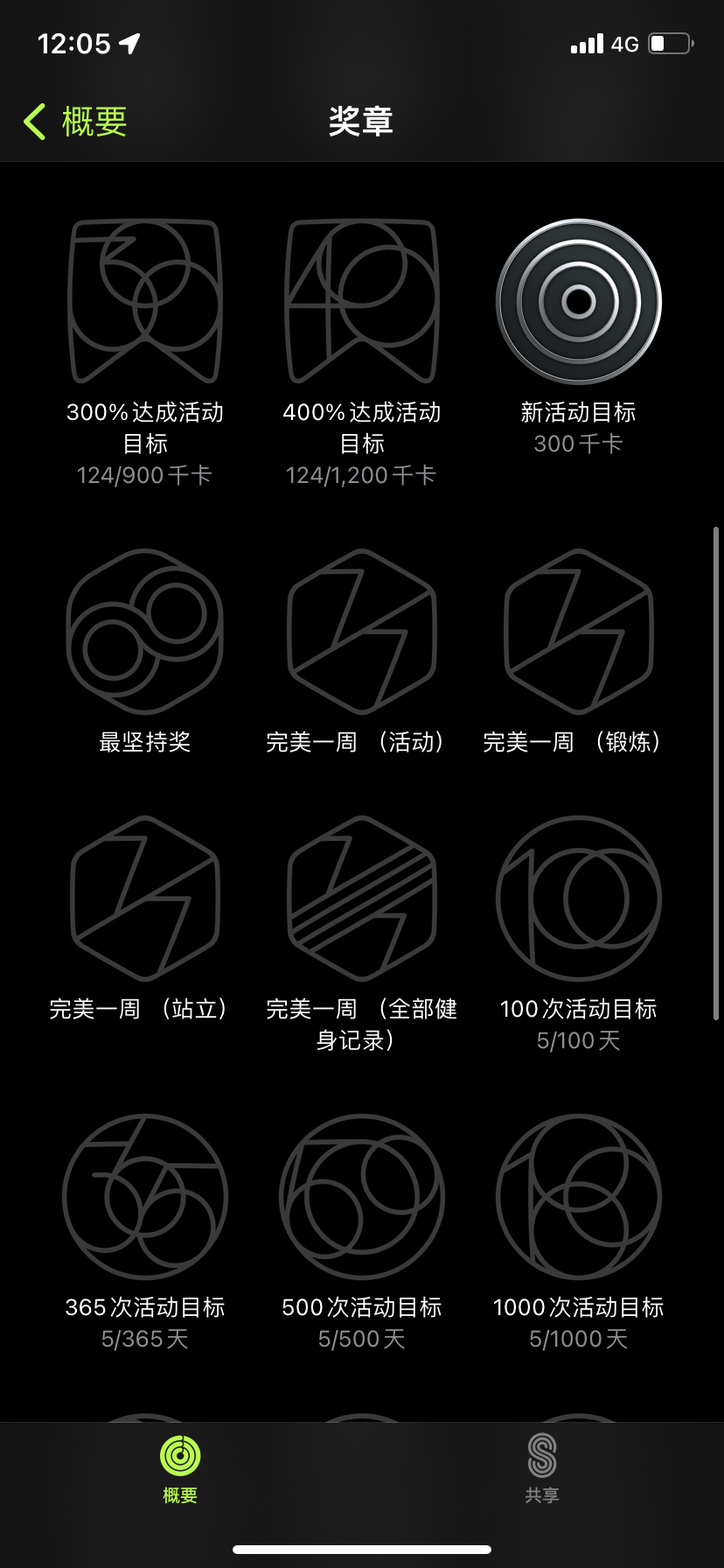The image size is (724, 1568).
Task: Select the 1000次活动目标 badge
Action: point(579,1197)
